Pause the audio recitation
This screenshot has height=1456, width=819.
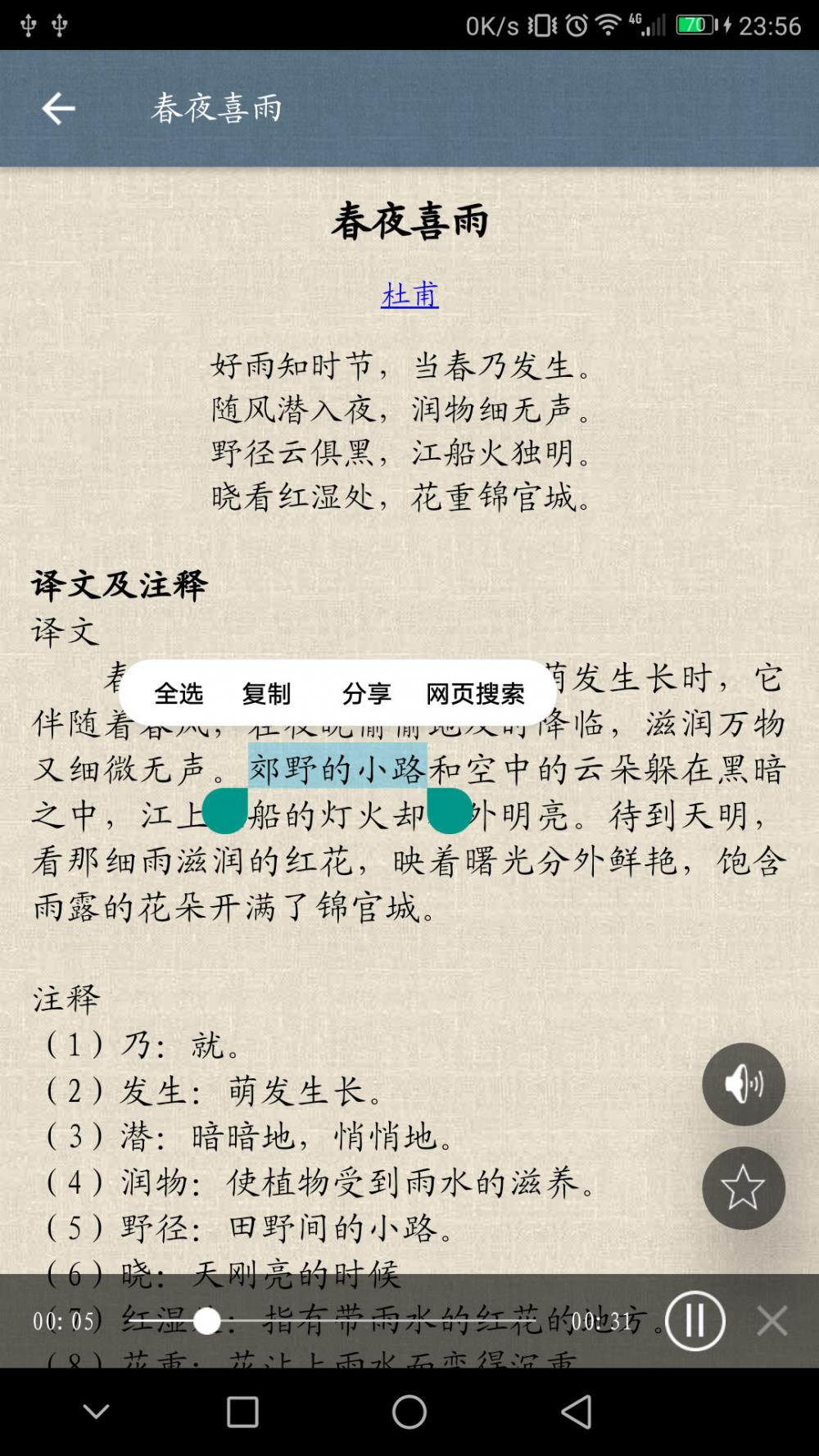pos(695,1321)
